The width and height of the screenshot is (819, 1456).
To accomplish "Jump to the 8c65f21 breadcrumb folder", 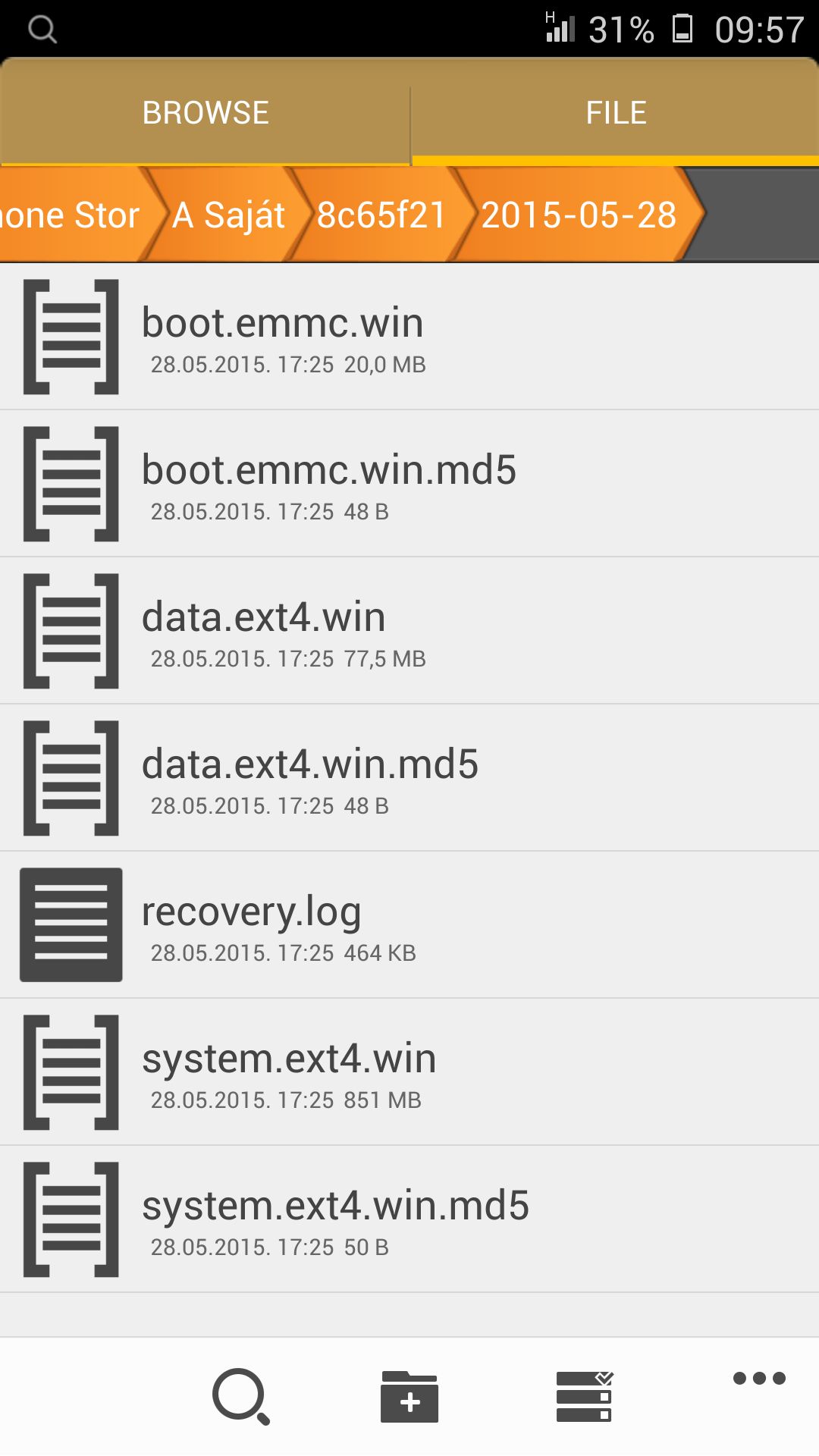I will pyautogui.click(x=381, y=215).
